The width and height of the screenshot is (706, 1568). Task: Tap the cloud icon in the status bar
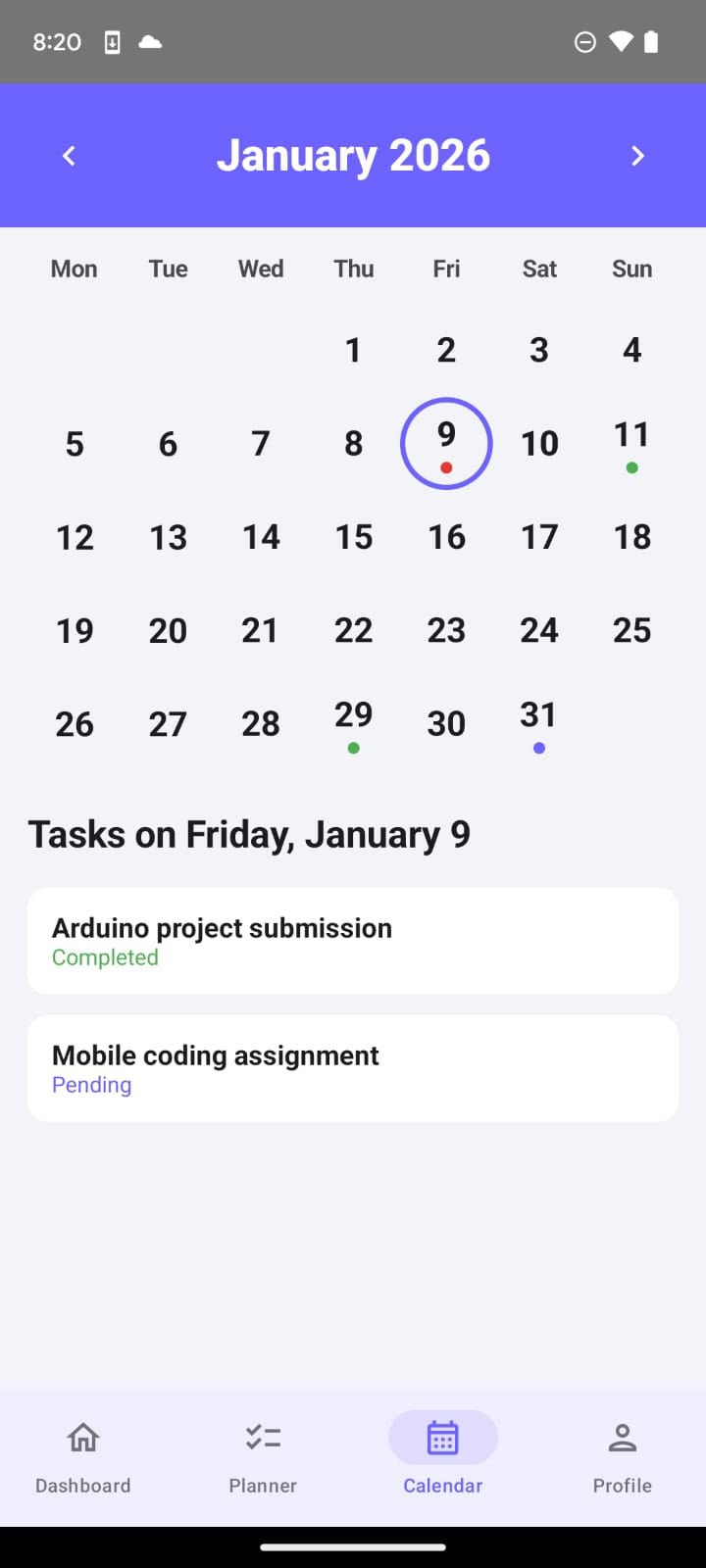pyautogui.click(x=150, y=41)
